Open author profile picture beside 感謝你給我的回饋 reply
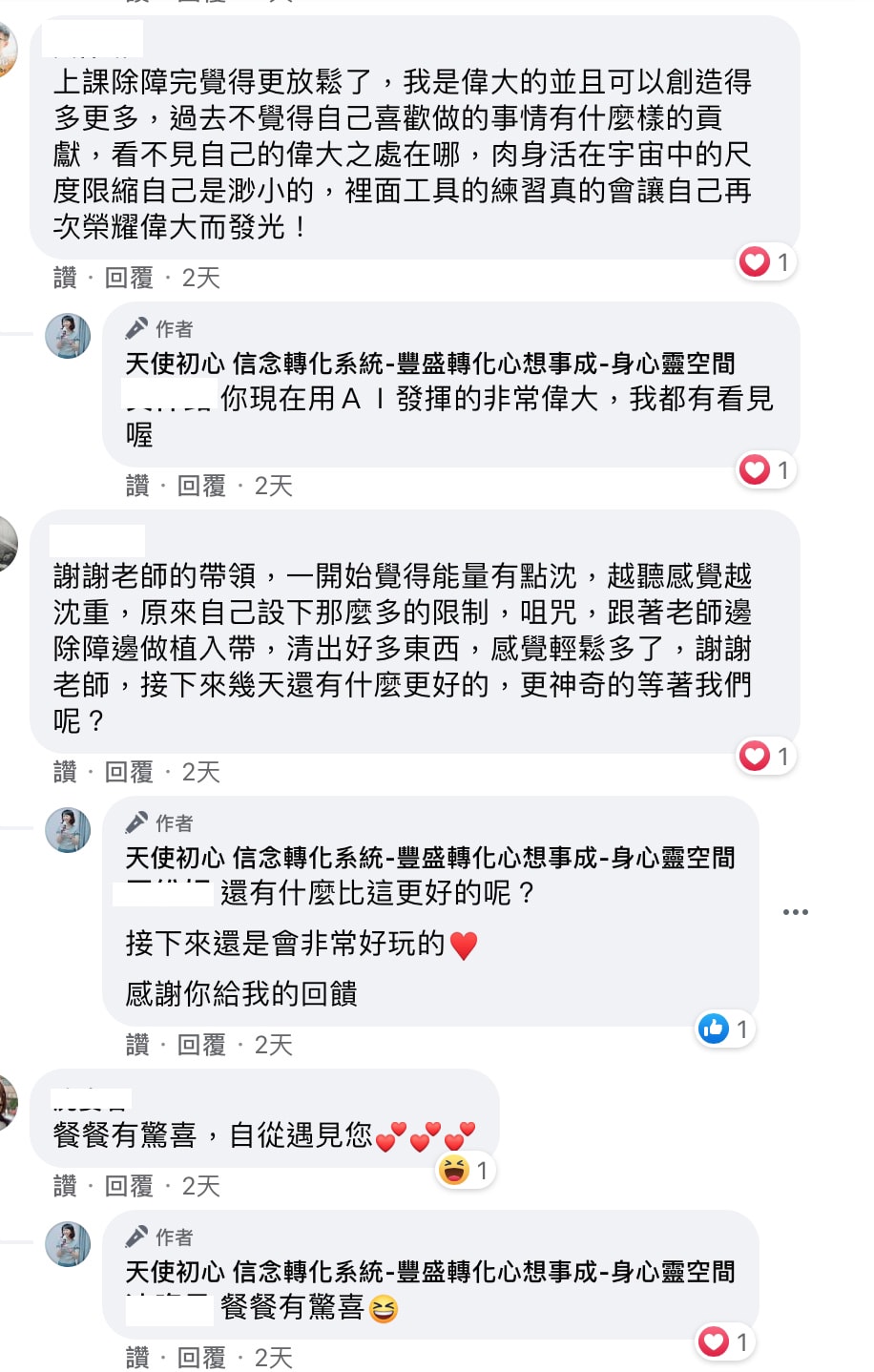Screen dimensions: 874x1372 (68, 829)
